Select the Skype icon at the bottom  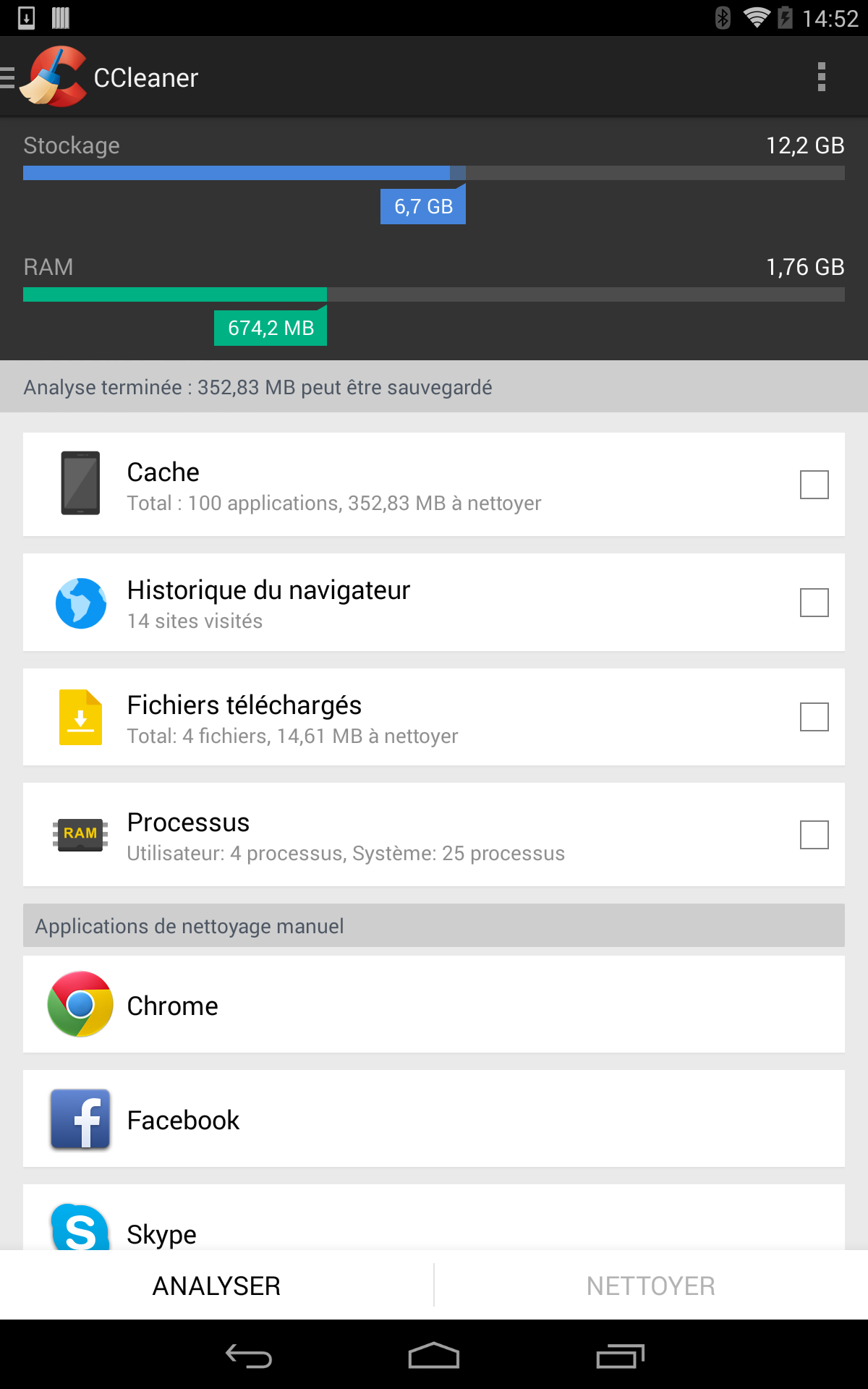pos(81,1229)
